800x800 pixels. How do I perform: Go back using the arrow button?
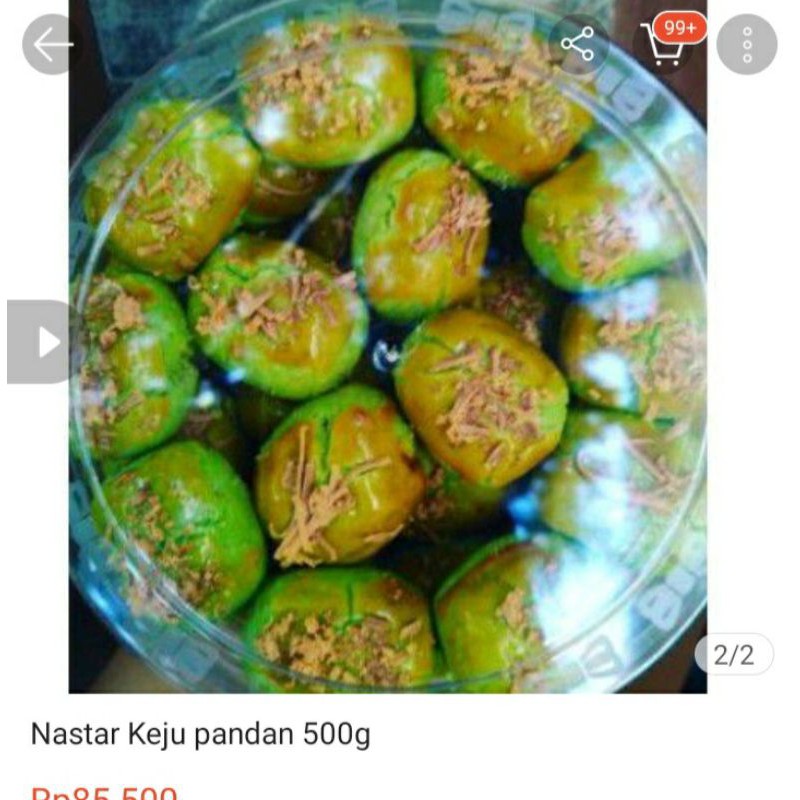(x=52, y=44)
